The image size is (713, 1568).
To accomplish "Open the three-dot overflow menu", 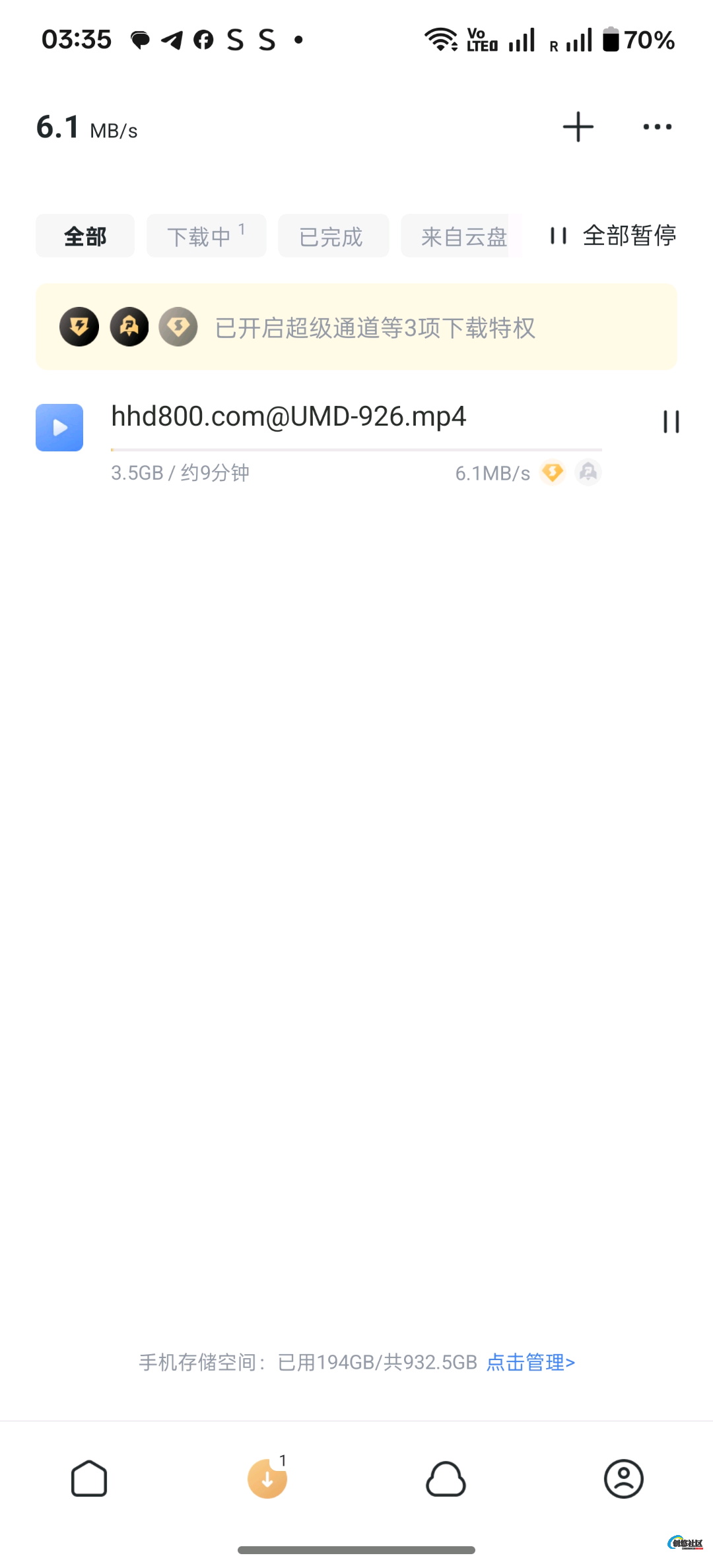I will coord(657,127).
